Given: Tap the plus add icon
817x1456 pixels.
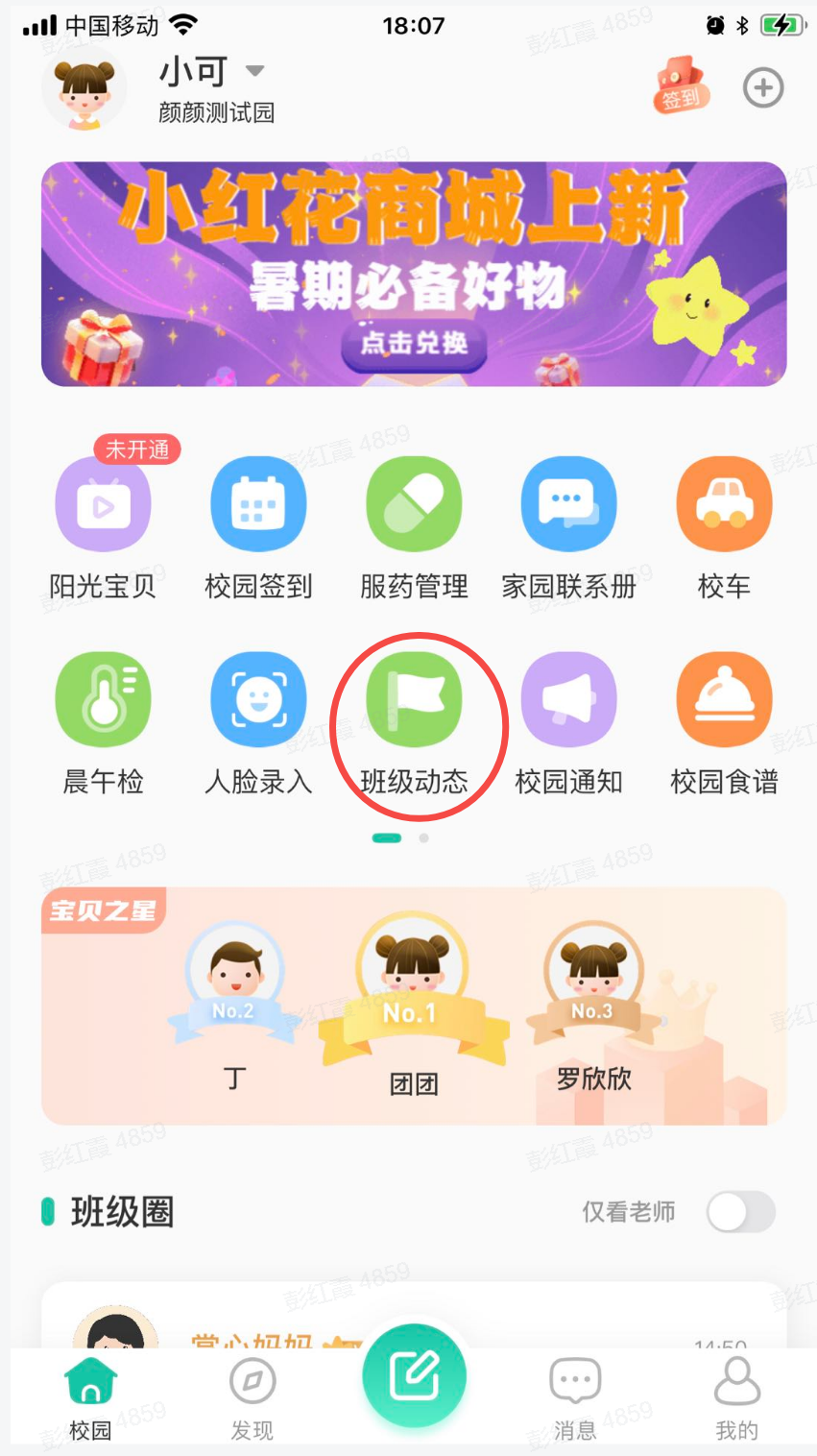Looking at the screenshot, I should 763,88.
